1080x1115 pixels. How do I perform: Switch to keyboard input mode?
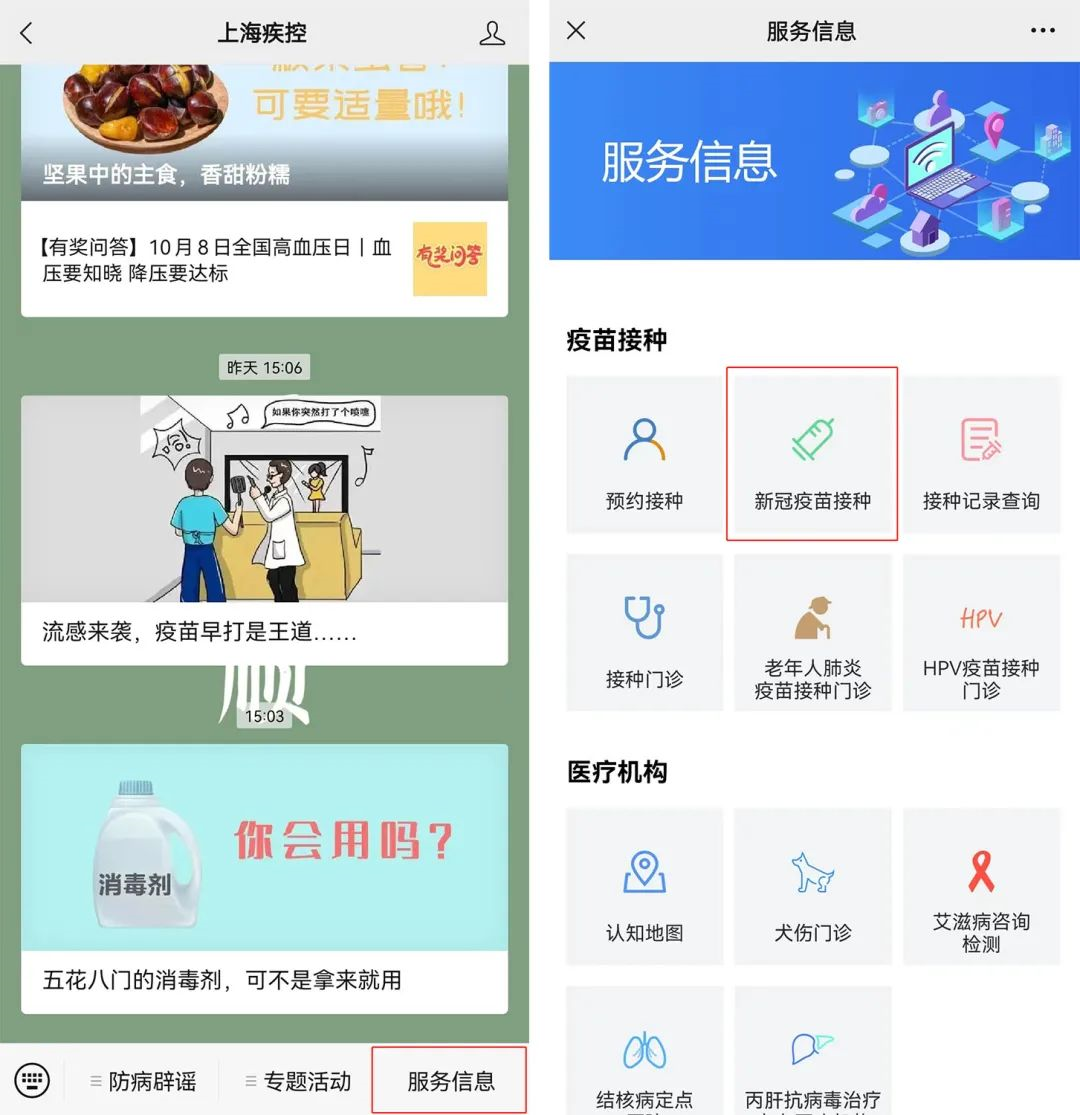pyautogui.click(x=33, y=1080)
